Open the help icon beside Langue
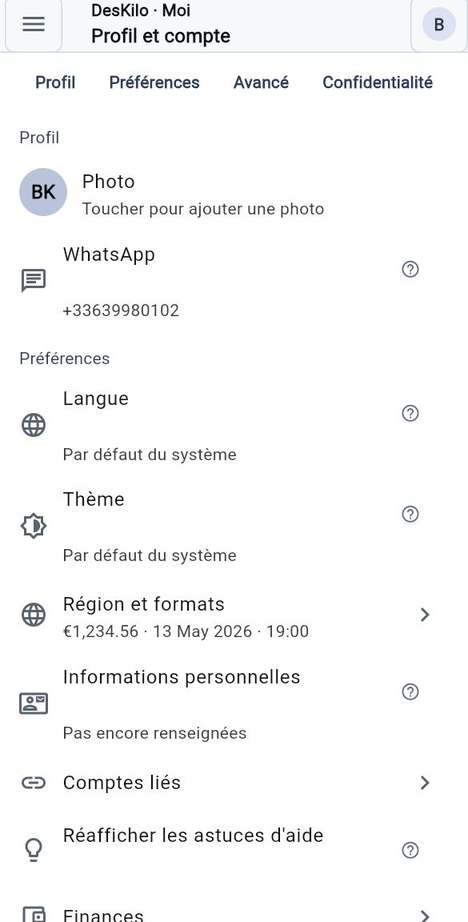The image size is (468, 922). [x=410, y=413]
